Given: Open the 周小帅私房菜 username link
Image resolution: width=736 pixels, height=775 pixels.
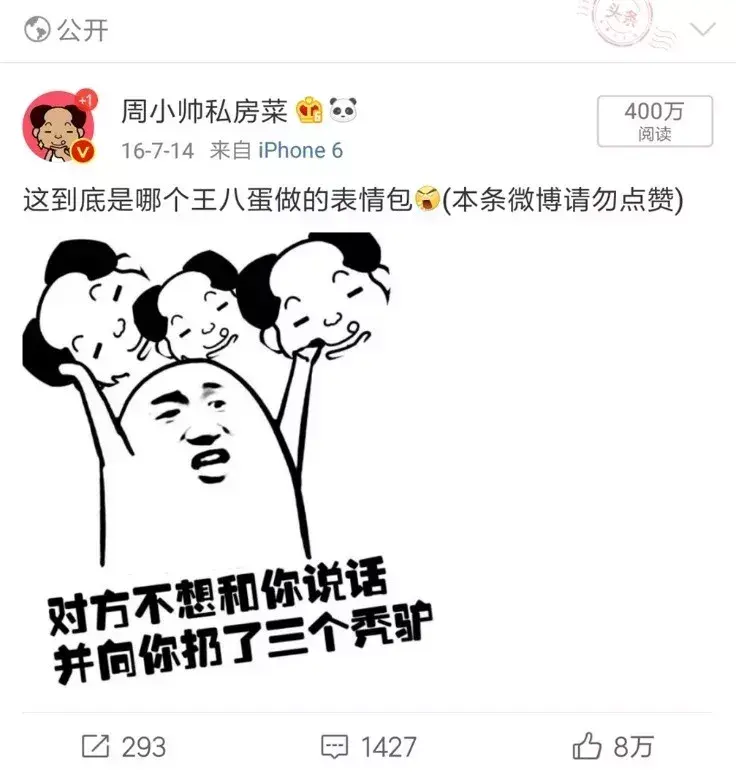Looking at the screenshot, I should pyautogui.click(x=204, y=110).
